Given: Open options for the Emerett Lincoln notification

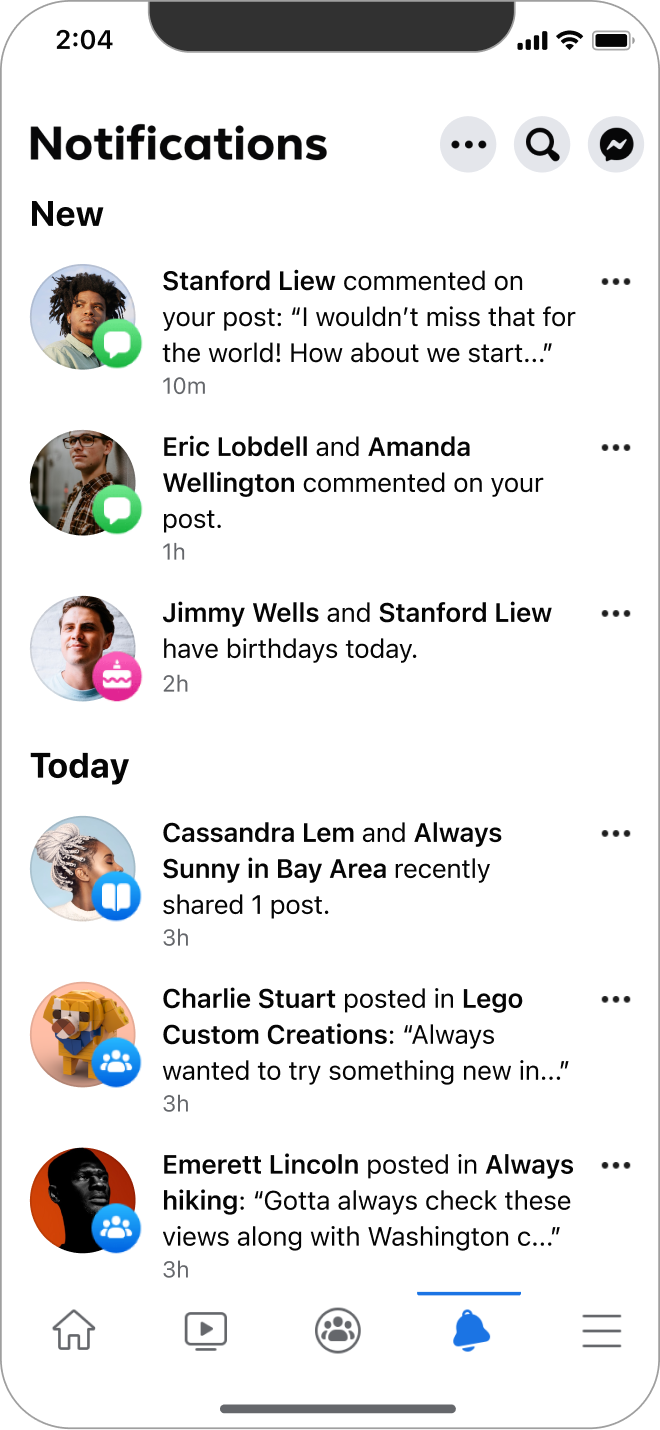Looking at the screenshot, I should point(616,1166).
